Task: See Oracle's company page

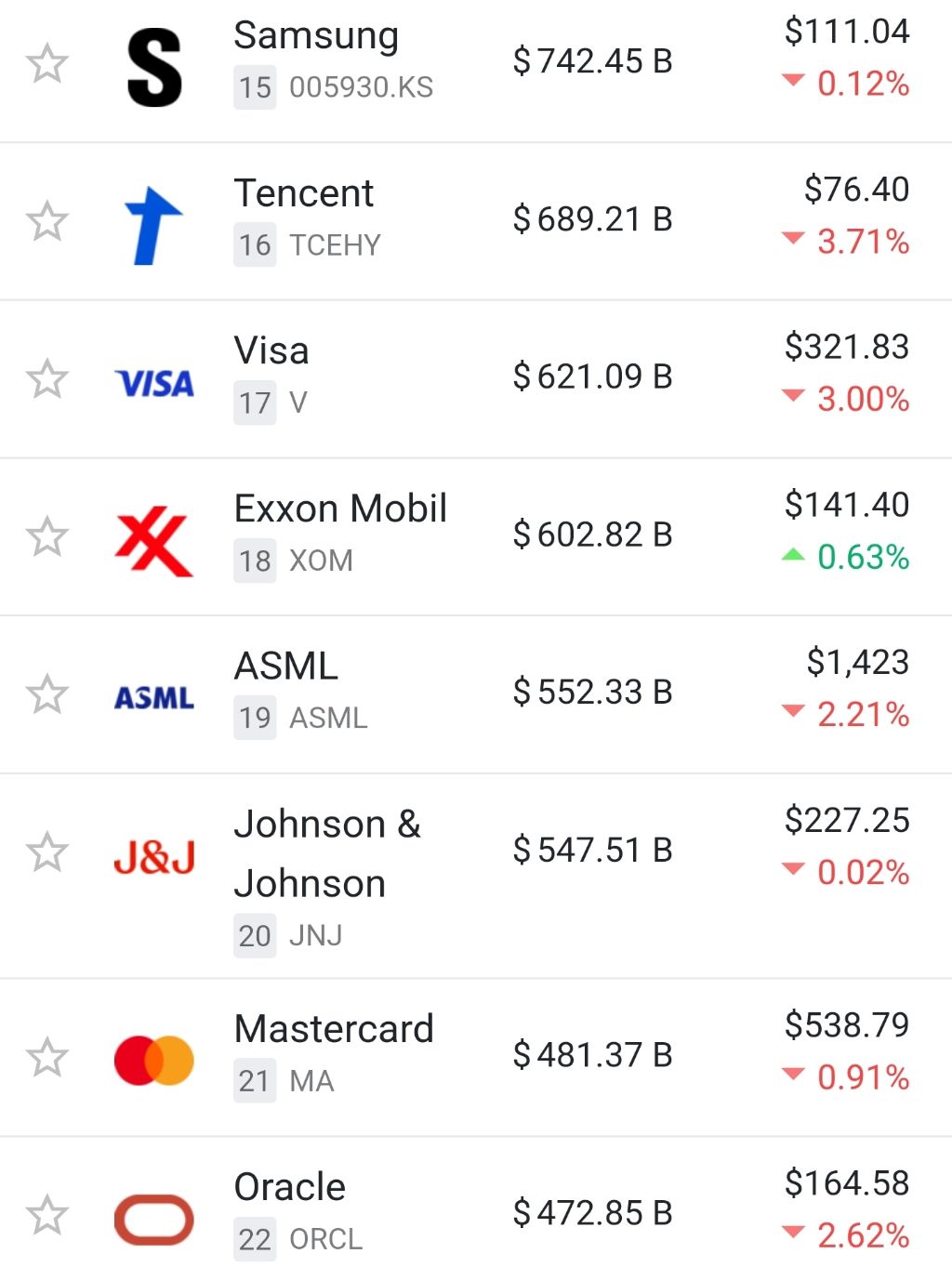Action: click(x=290, y=1187)
